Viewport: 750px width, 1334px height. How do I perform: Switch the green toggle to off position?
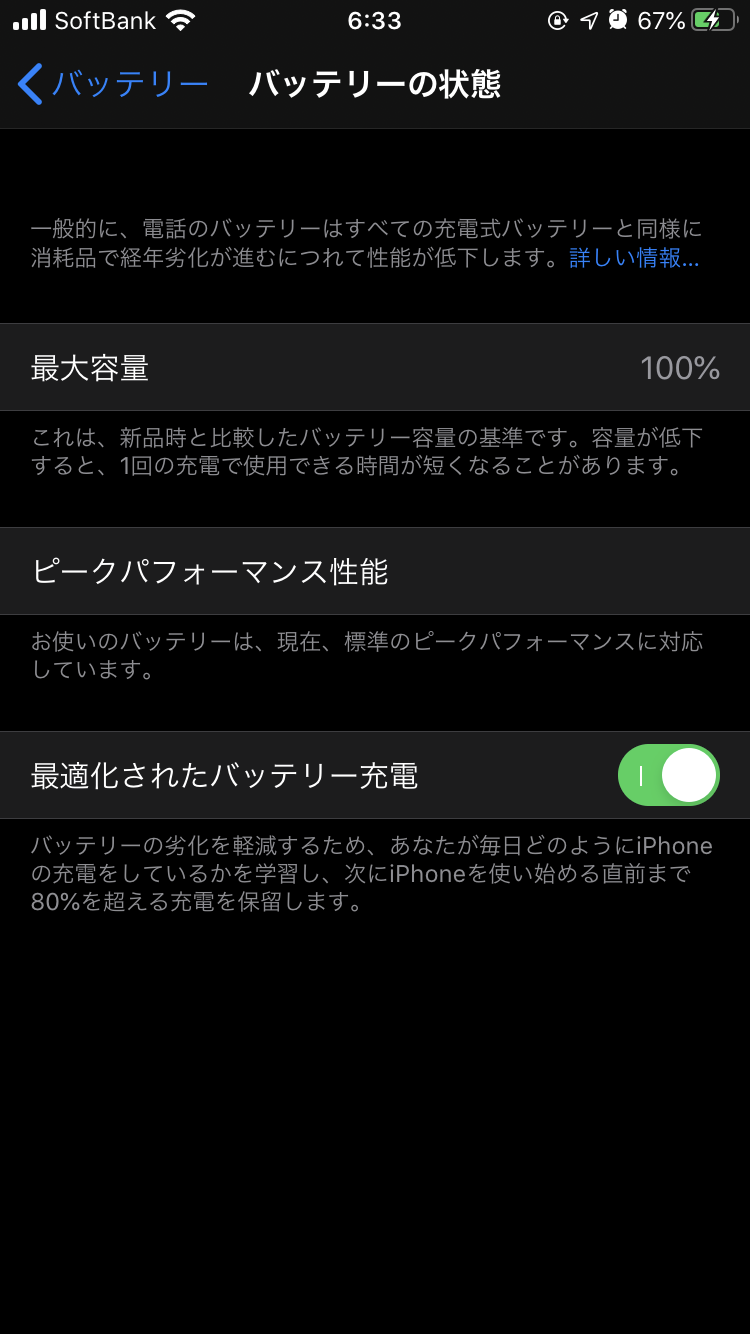pyautogui.click(x=668, y=775)
